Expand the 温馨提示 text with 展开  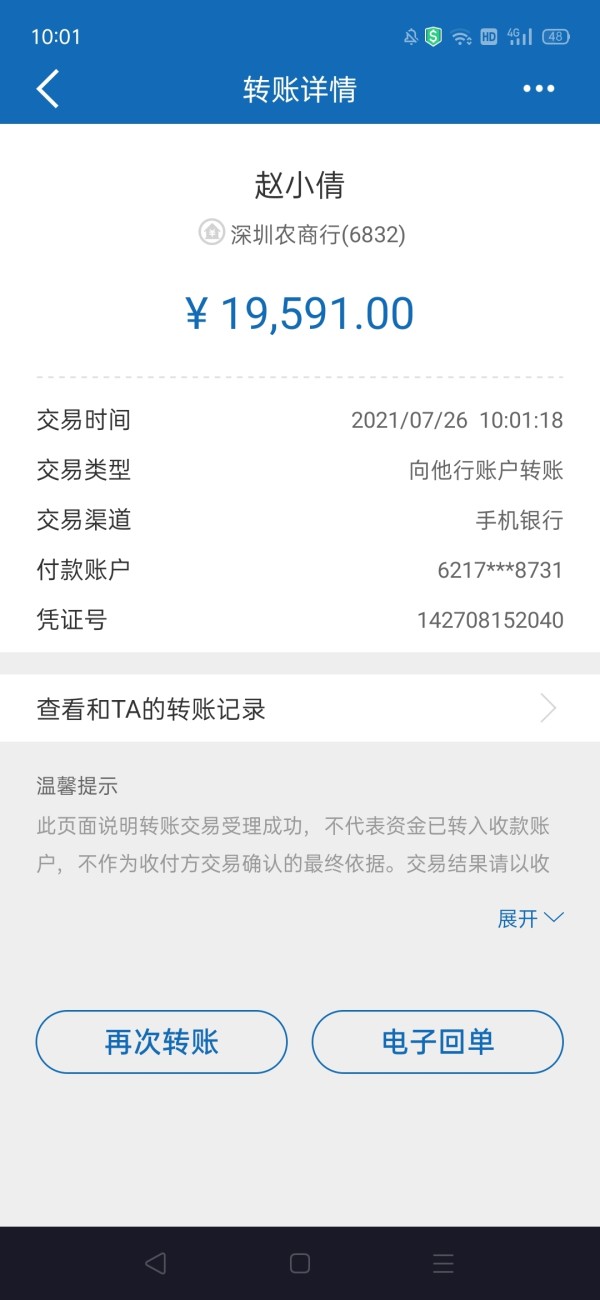[531, 918]
